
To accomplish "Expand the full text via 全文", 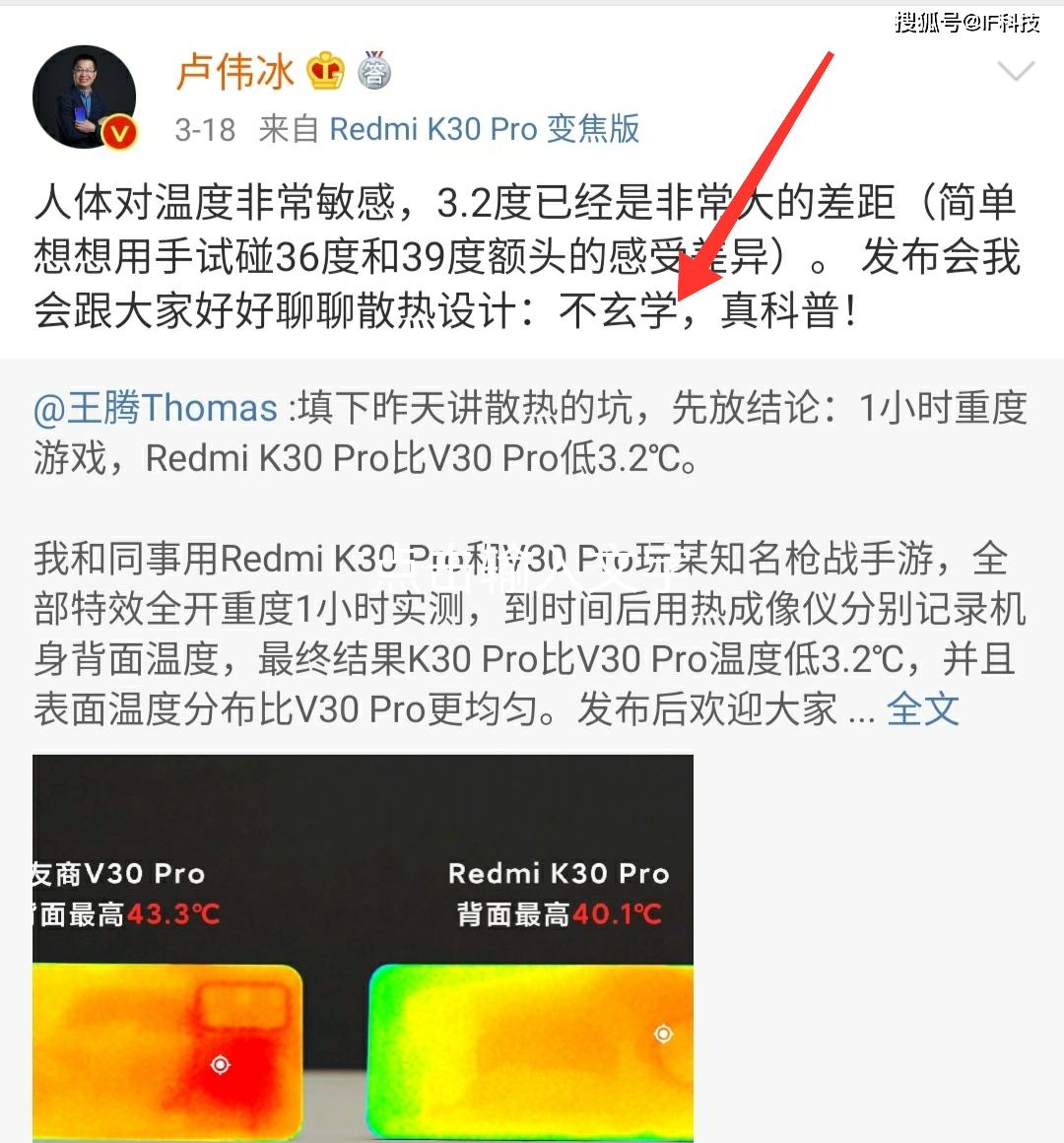I will 922,709.
